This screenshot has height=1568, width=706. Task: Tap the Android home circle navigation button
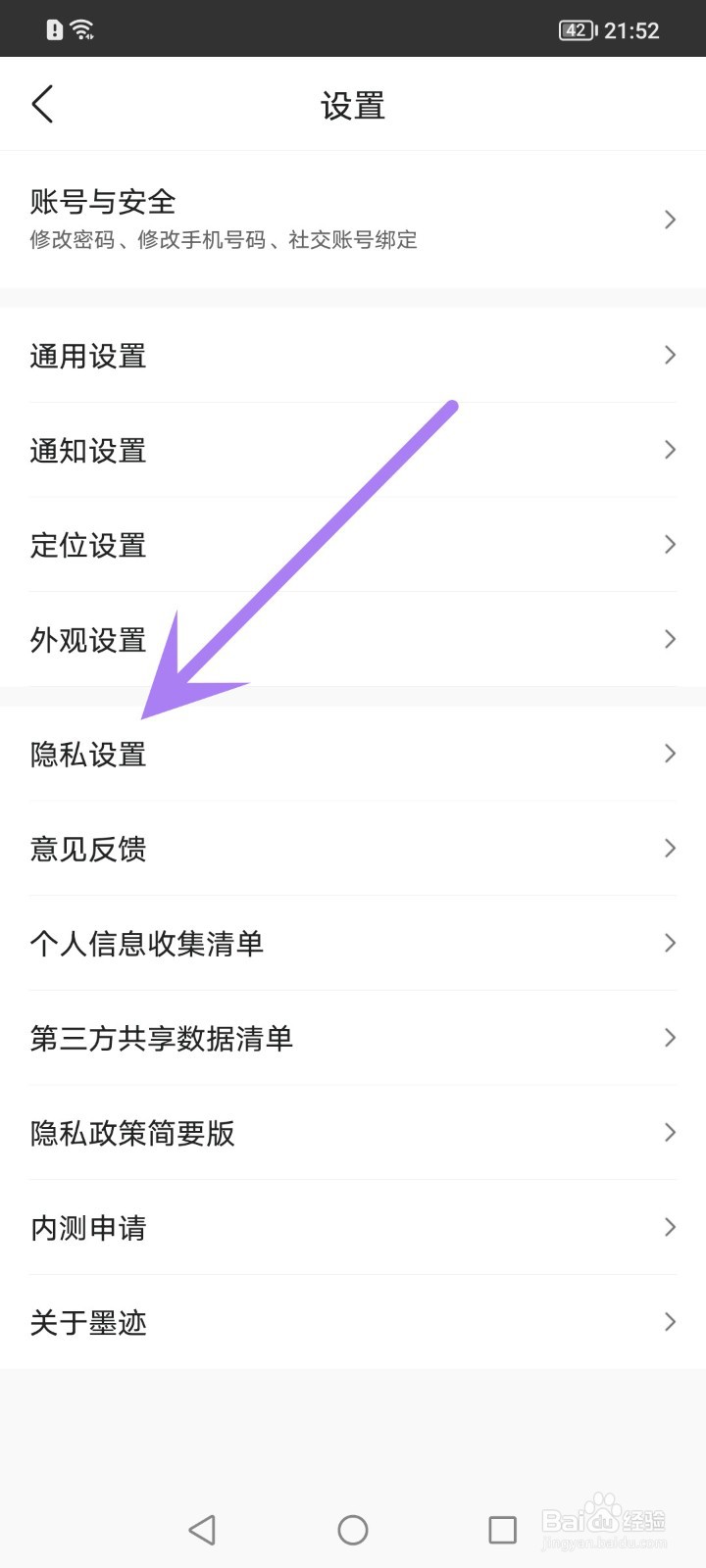[x=352, y=1529]
